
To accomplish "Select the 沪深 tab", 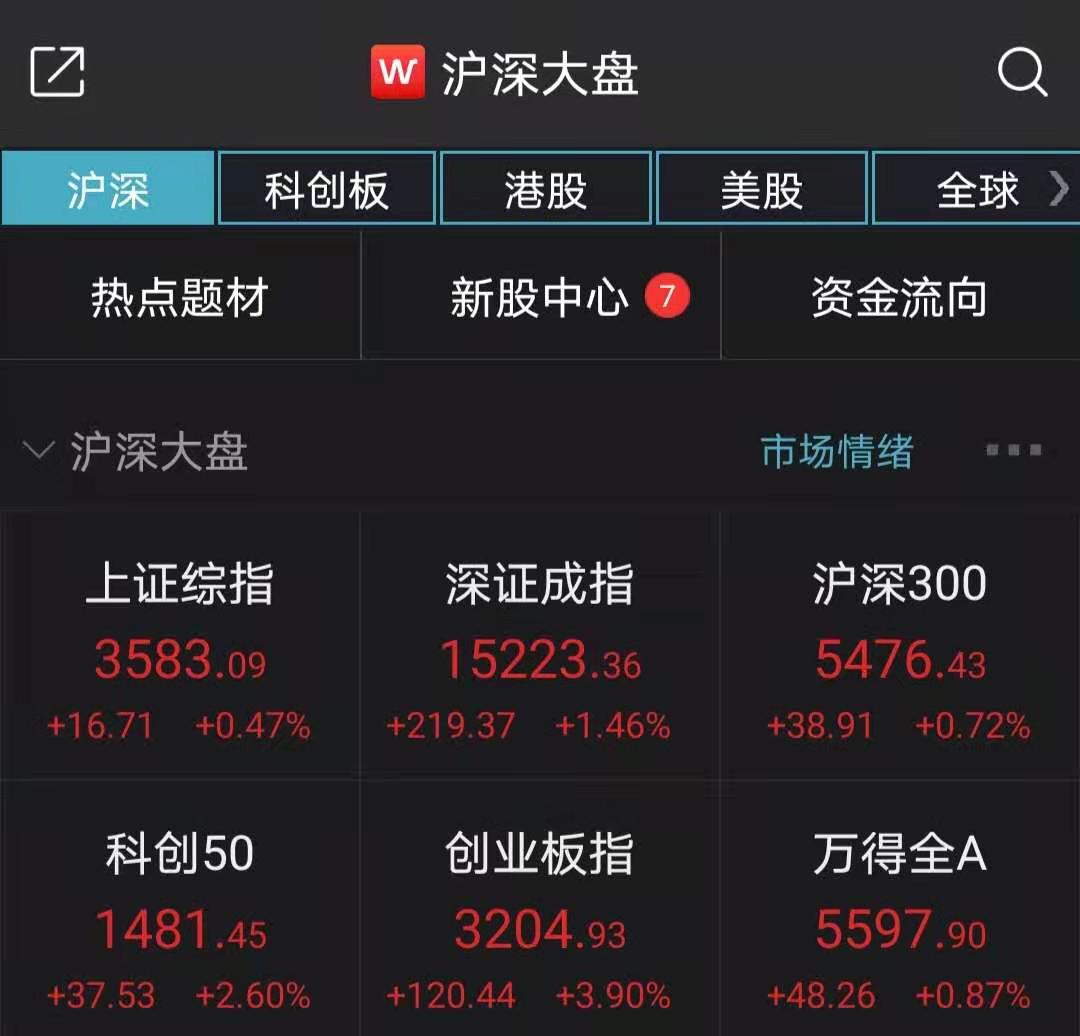I will tap(108, 189).
